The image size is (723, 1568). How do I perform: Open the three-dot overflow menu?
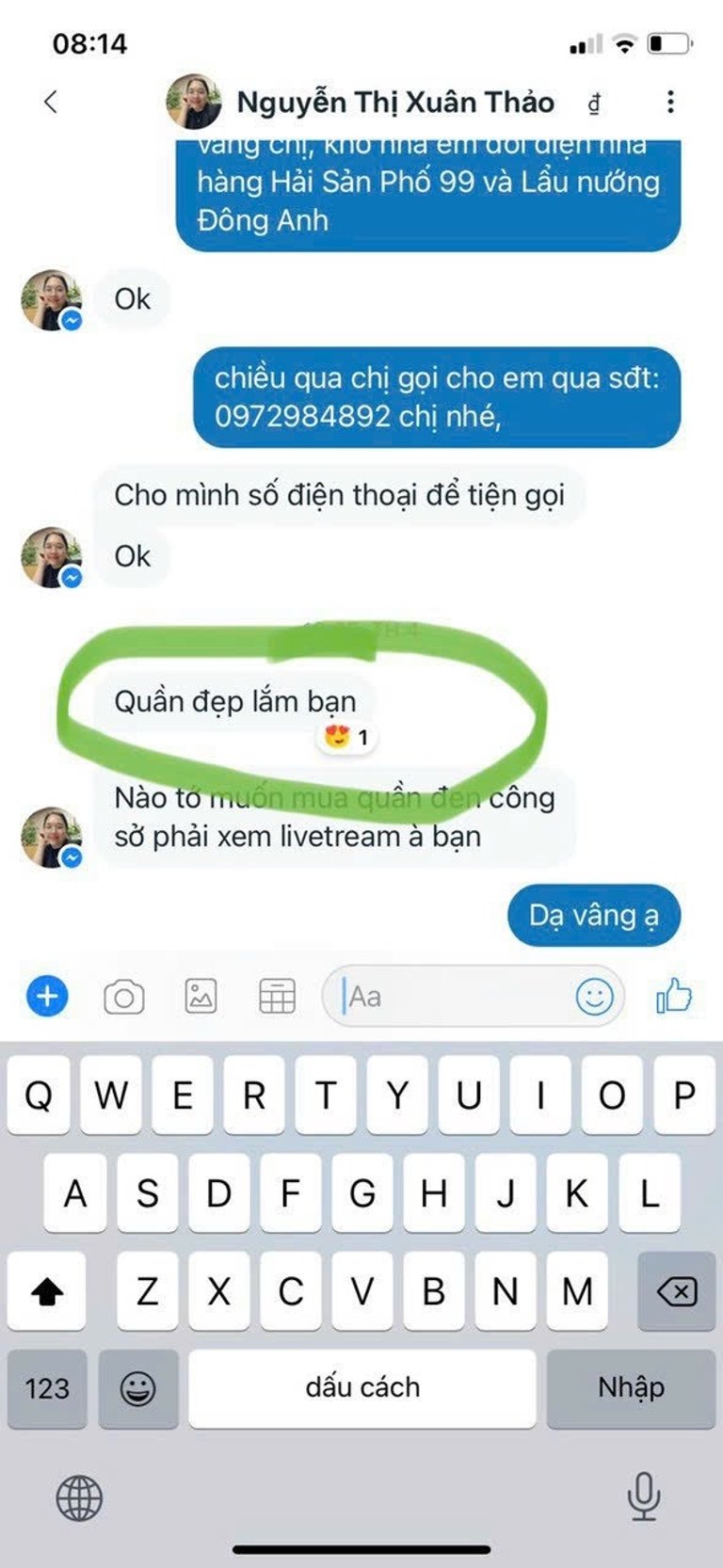pos(670,102)
